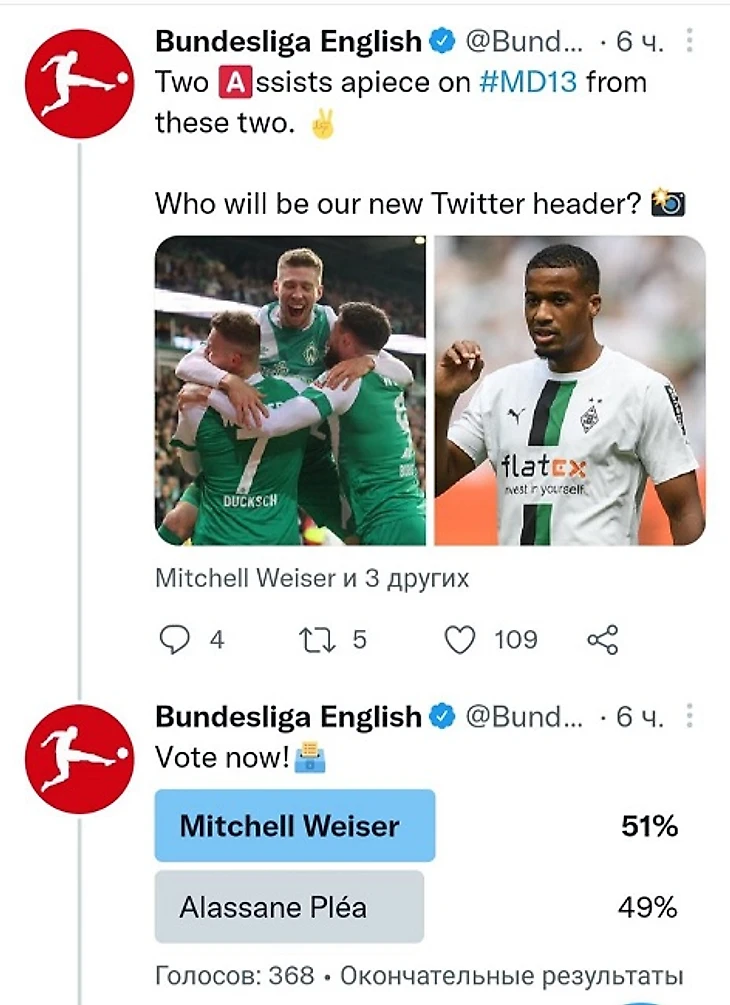Image resolution: width=730 pixels, height=1005 pixels.
Task: Open Bundesliga English avatar on first tweet
Action: (78, 84)
